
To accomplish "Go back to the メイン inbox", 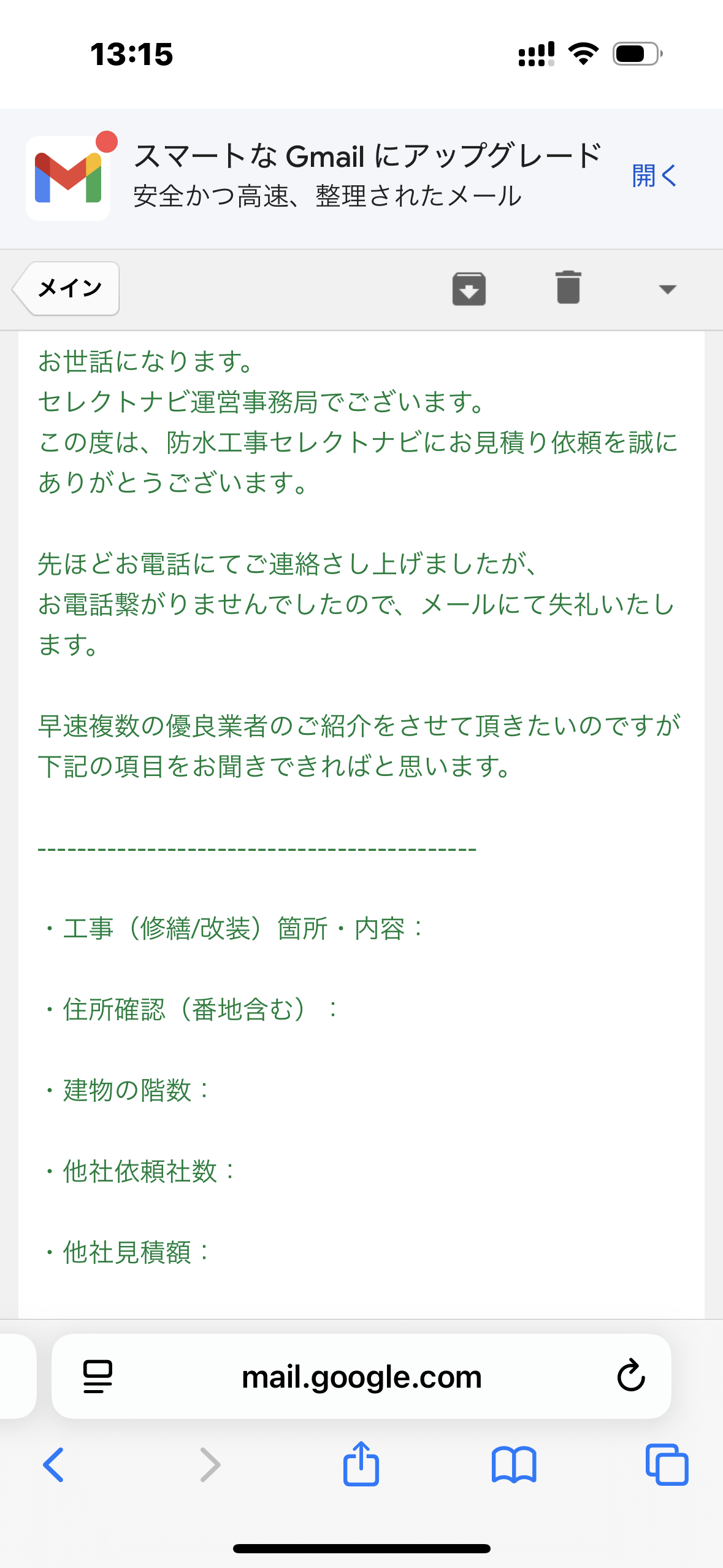I will (x=66, y=288).
